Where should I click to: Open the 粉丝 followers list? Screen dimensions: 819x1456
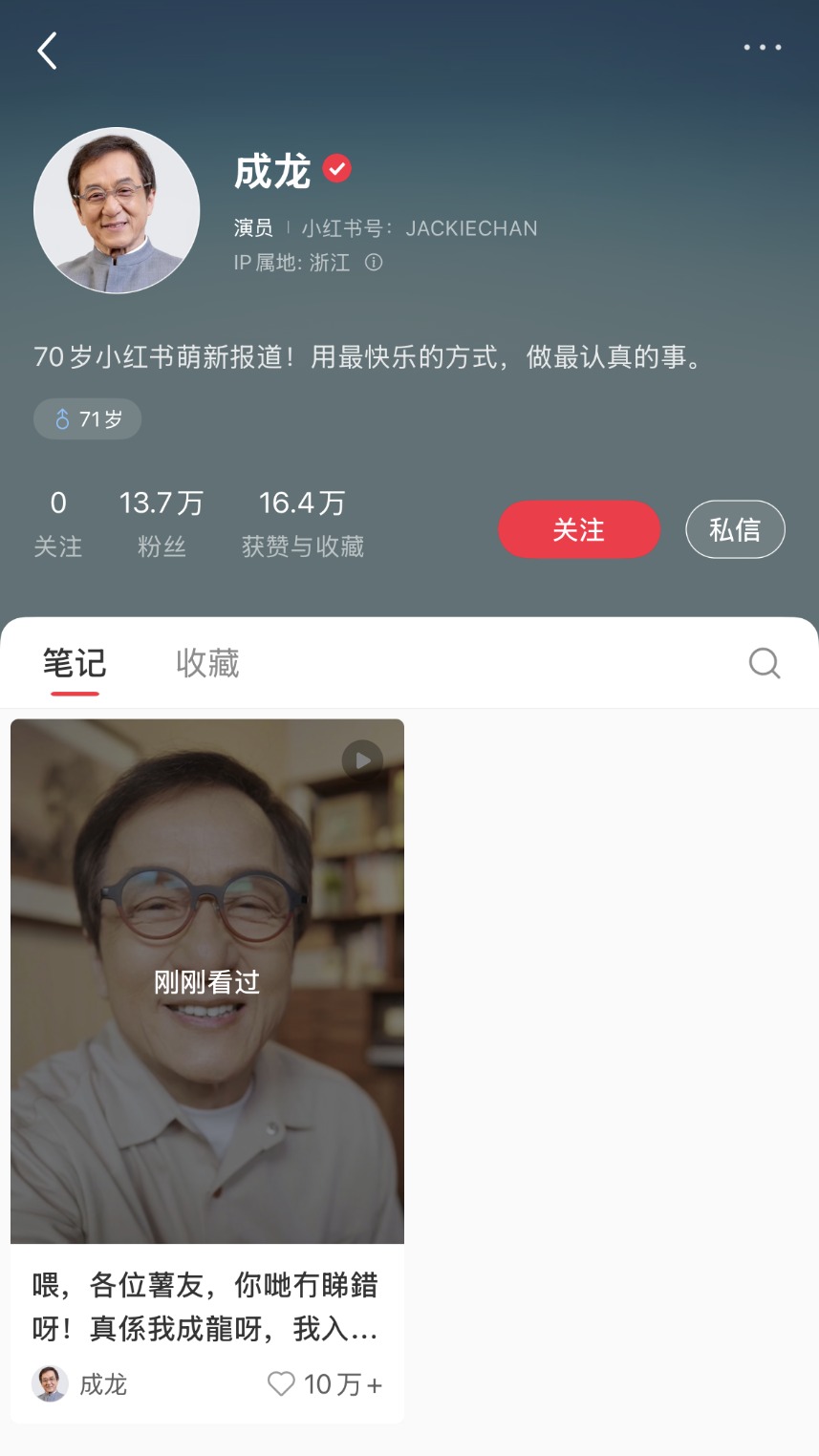pos(161,523)
